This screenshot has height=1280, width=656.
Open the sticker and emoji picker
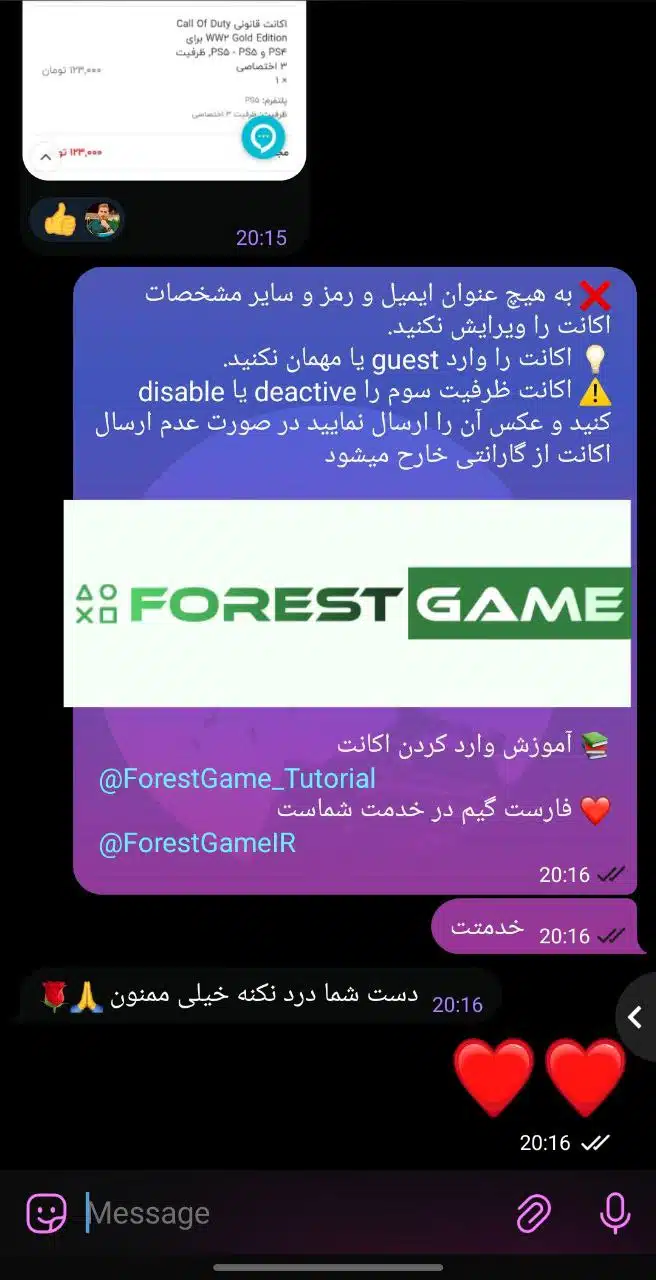pyautogui.click(x=46, y=1213)
